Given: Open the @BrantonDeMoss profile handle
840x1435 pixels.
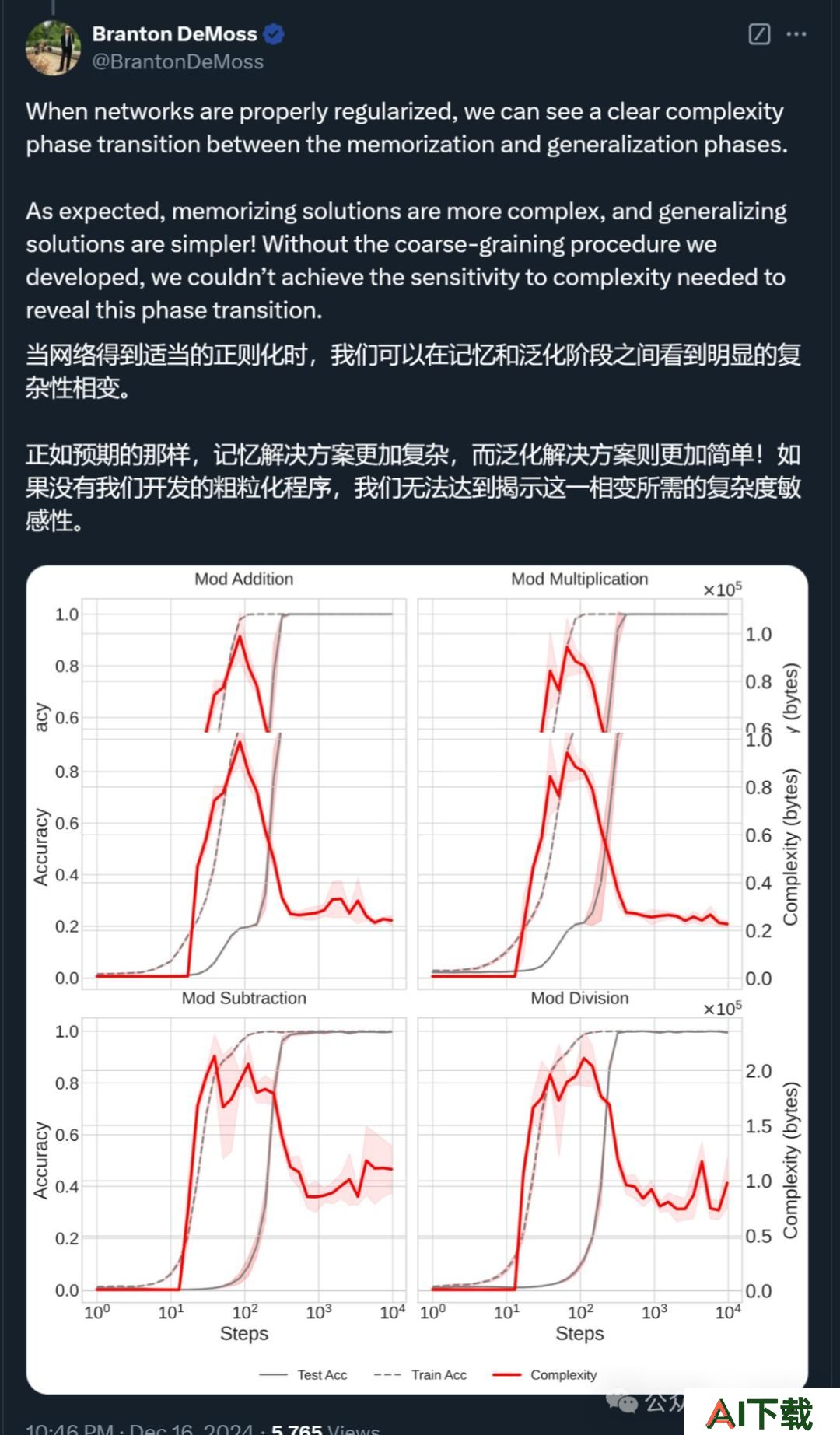Looking at the screenshot, I should pos(178,62).
